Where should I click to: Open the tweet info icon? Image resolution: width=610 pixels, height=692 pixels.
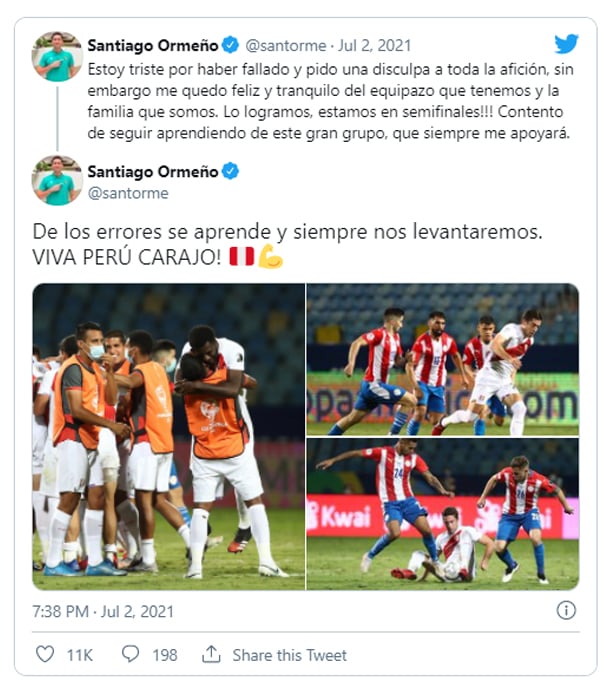click(x=565, y=610)
